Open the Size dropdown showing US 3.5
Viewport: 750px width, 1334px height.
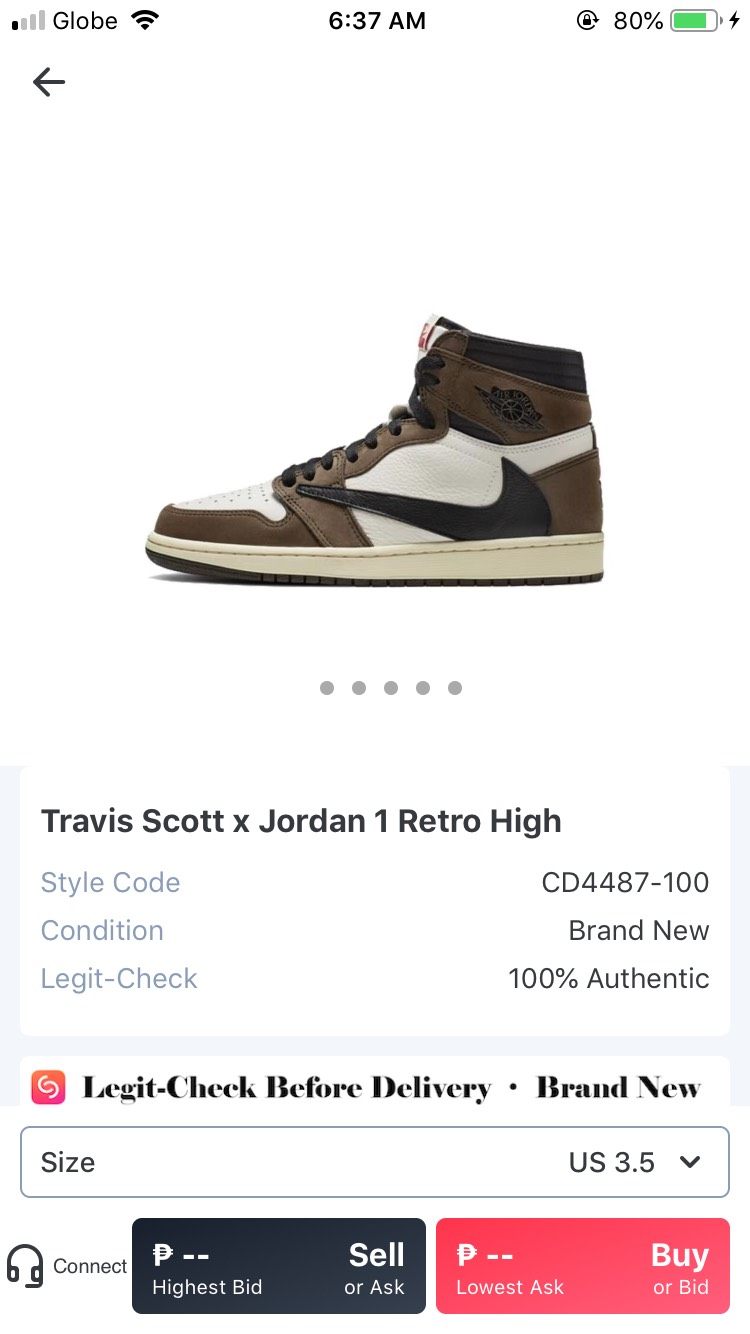[375, 1162]
